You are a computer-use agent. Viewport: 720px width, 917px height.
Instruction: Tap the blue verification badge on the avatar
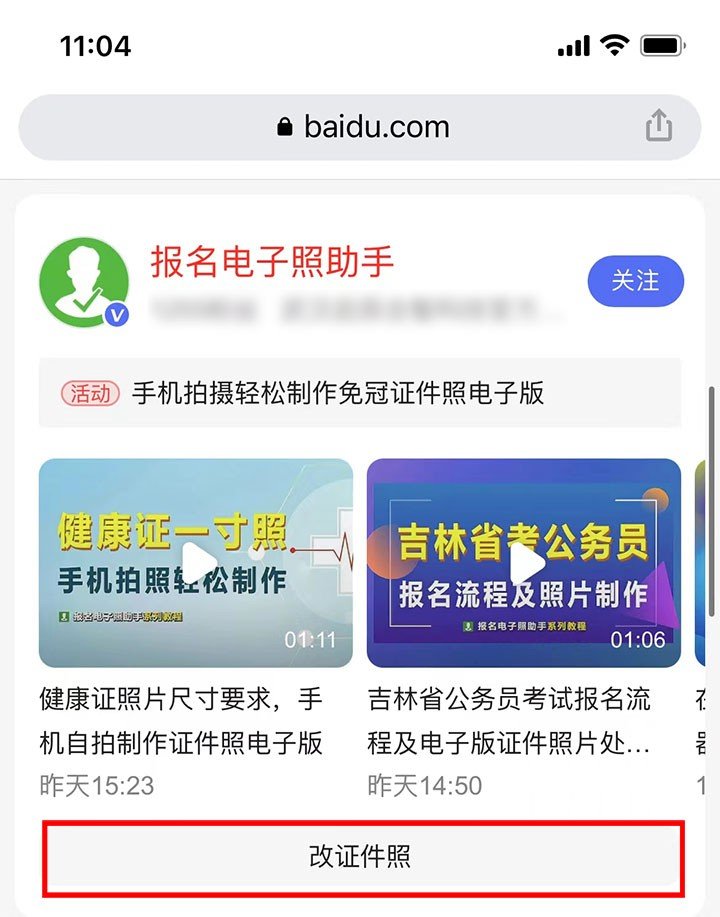pos(115,313)
